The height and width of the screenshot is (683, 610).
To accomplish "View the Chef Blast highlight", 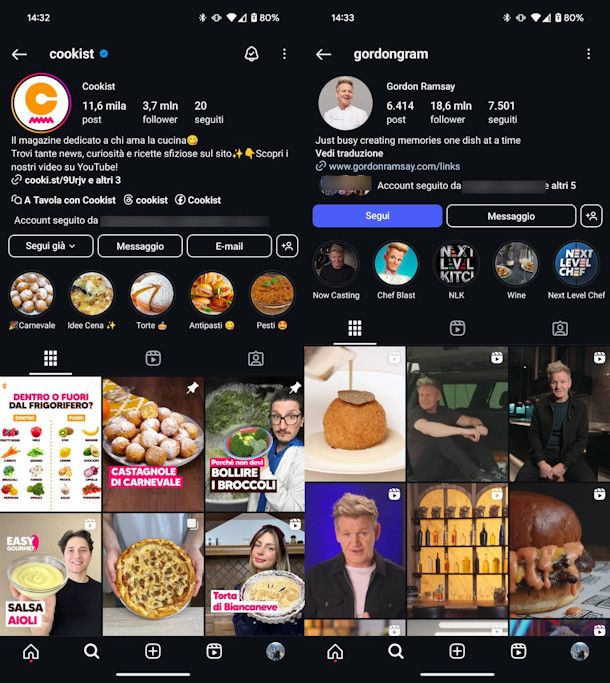I will 396,264.
